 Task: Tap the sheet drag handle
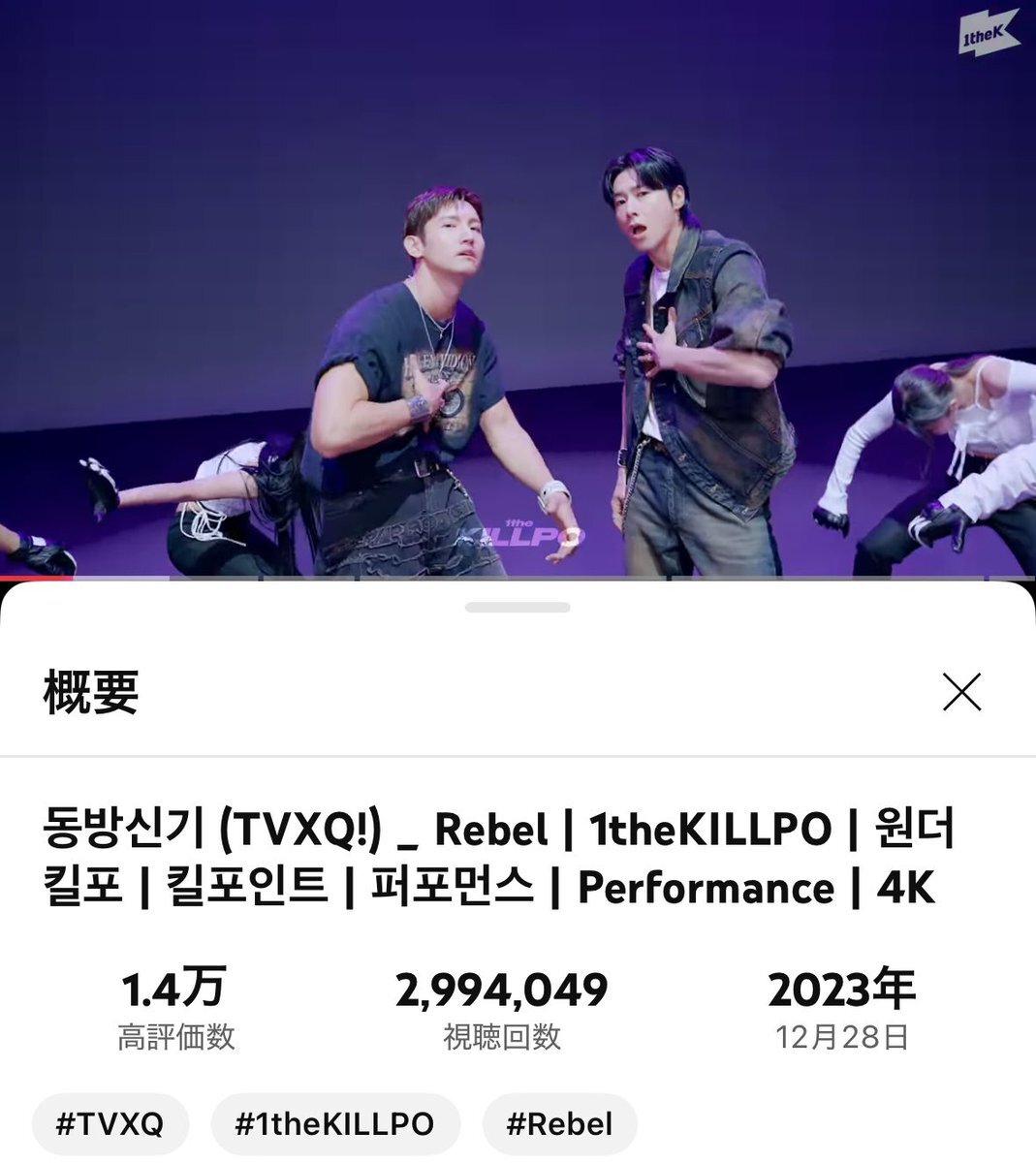[518, 608]
